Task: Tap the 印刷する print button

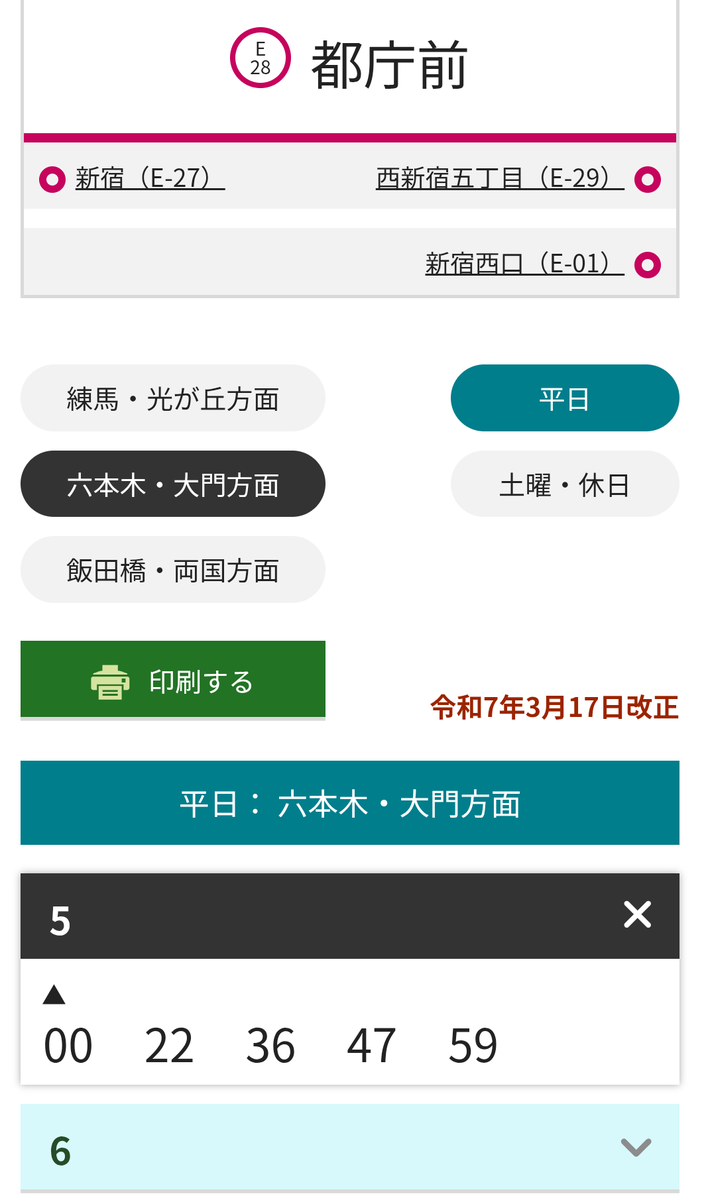Action: (173, 680)
